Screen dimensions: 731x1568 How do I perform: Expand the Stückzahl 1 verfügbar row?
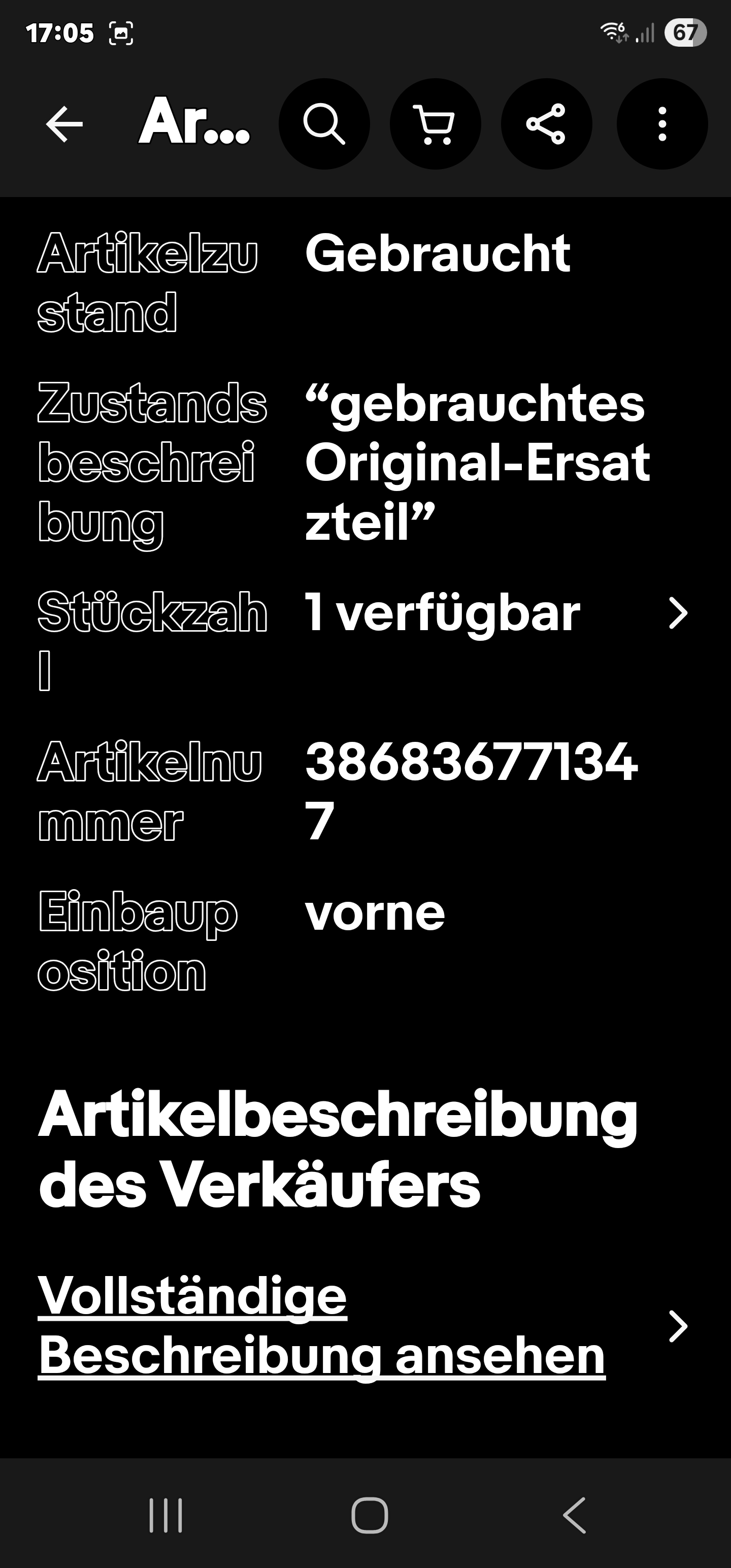pyautogui.click(x=677, y=613)
